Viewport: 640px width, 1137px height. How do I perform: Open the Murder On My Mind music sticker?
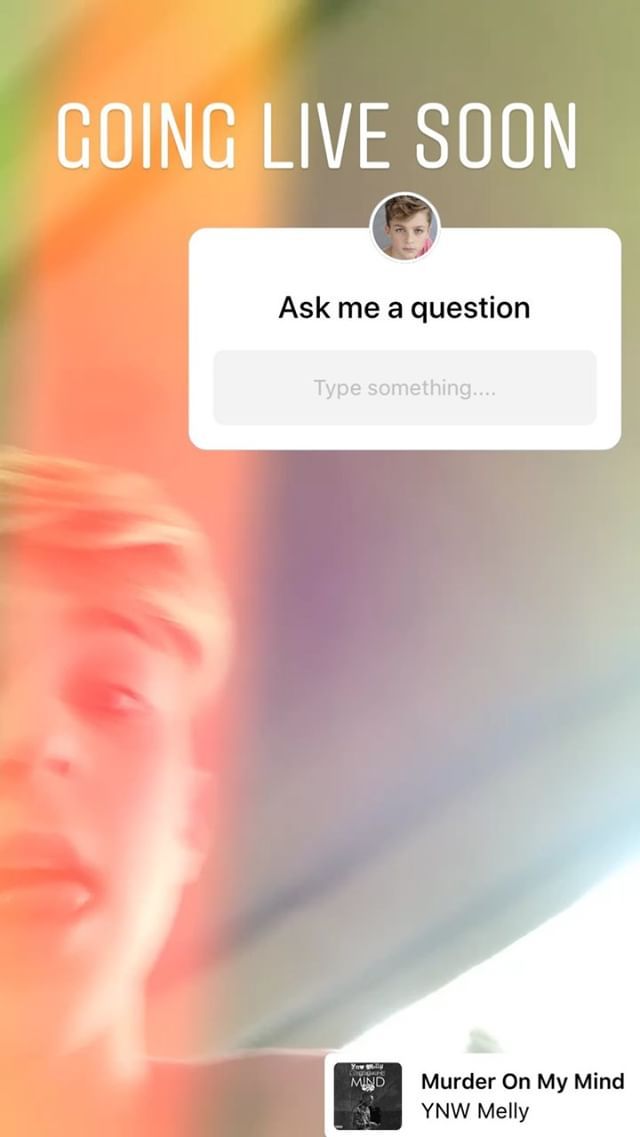point(482,1095)
